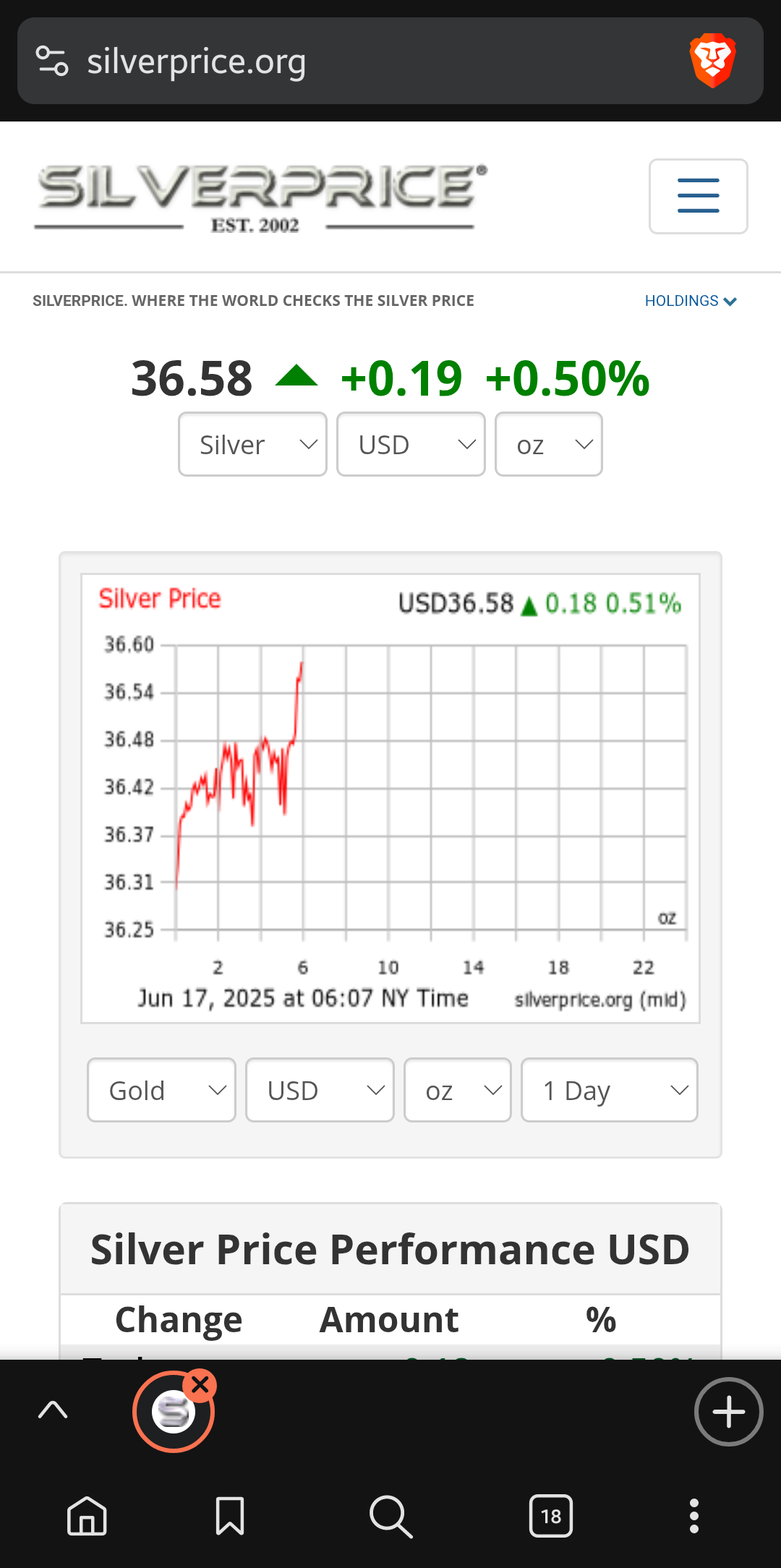
Task: Change the Silver metal dropdown
Action: [252, 444]
